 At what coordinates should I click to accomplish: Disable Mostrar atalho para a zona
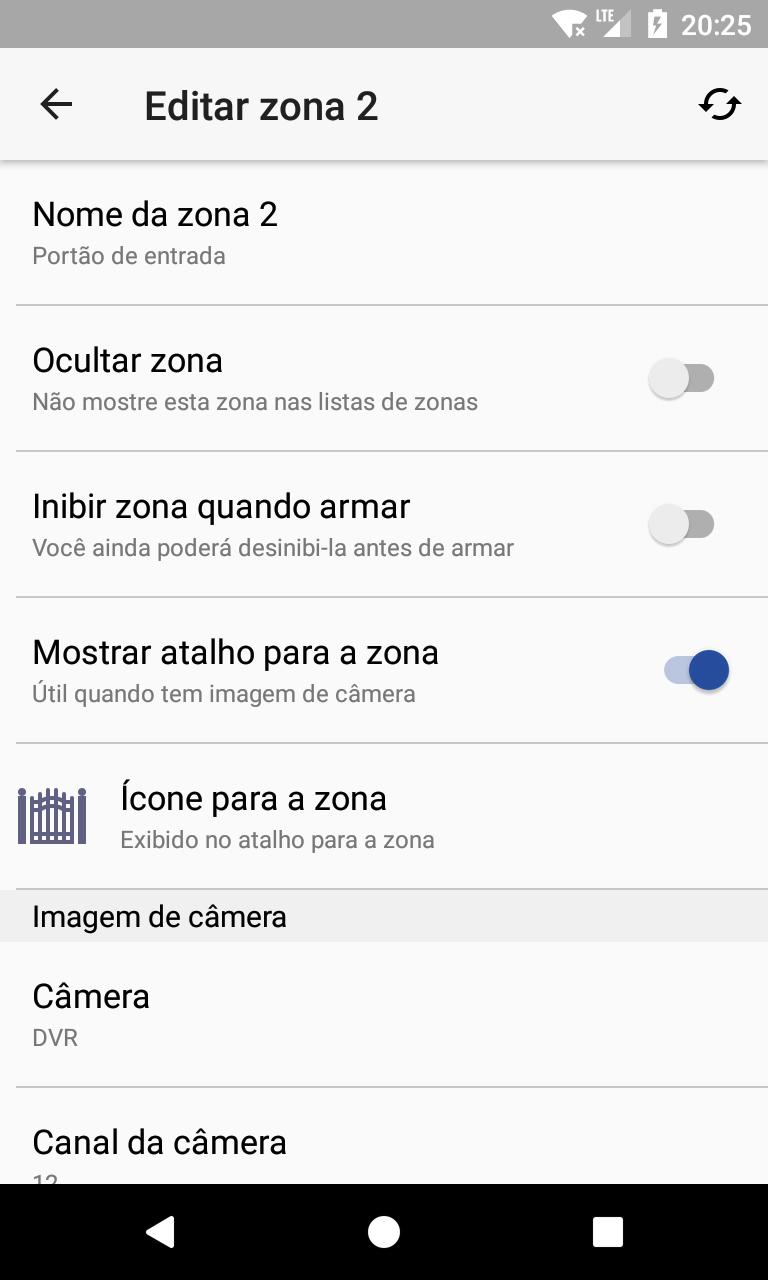(x=696, y=671)
